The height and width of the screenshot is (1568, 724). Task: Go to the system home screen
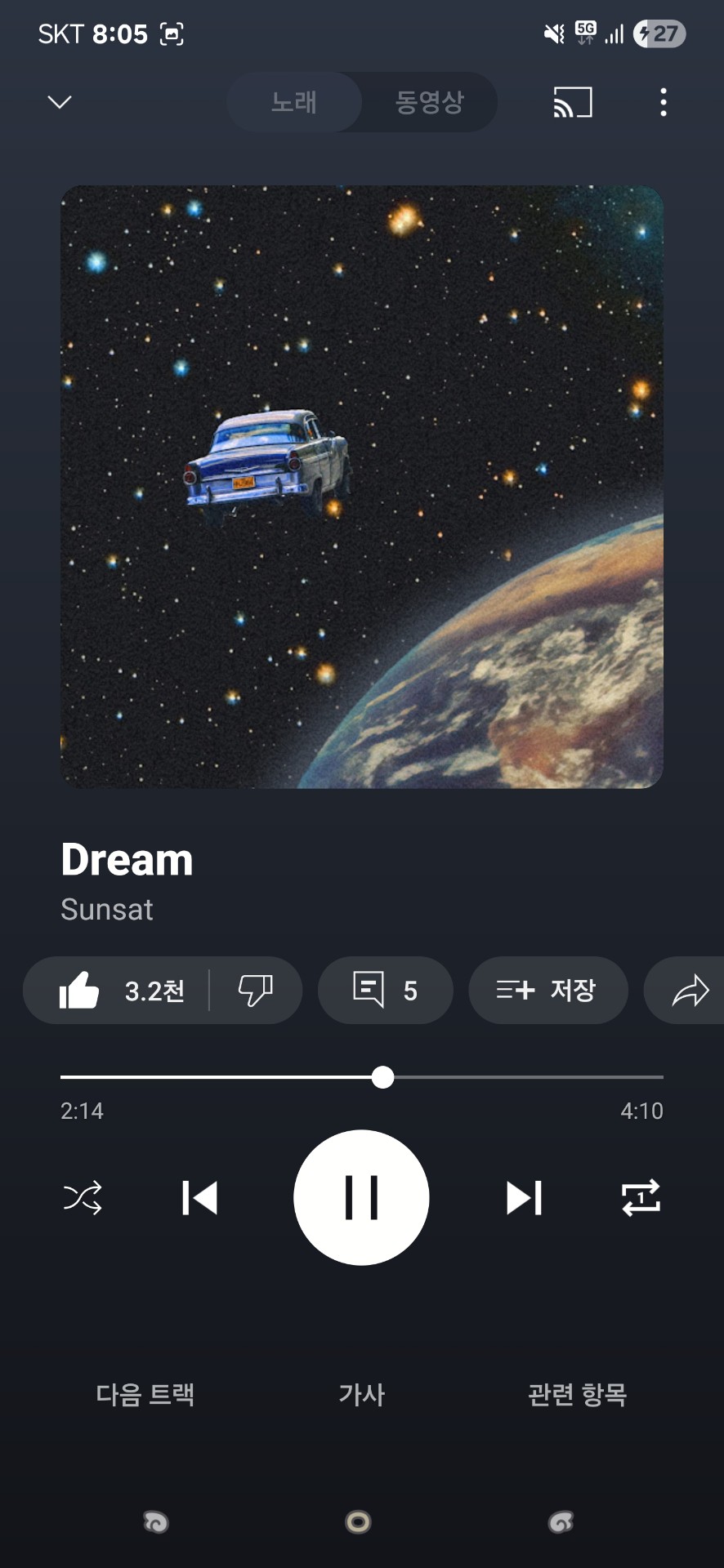[358, 1521]
